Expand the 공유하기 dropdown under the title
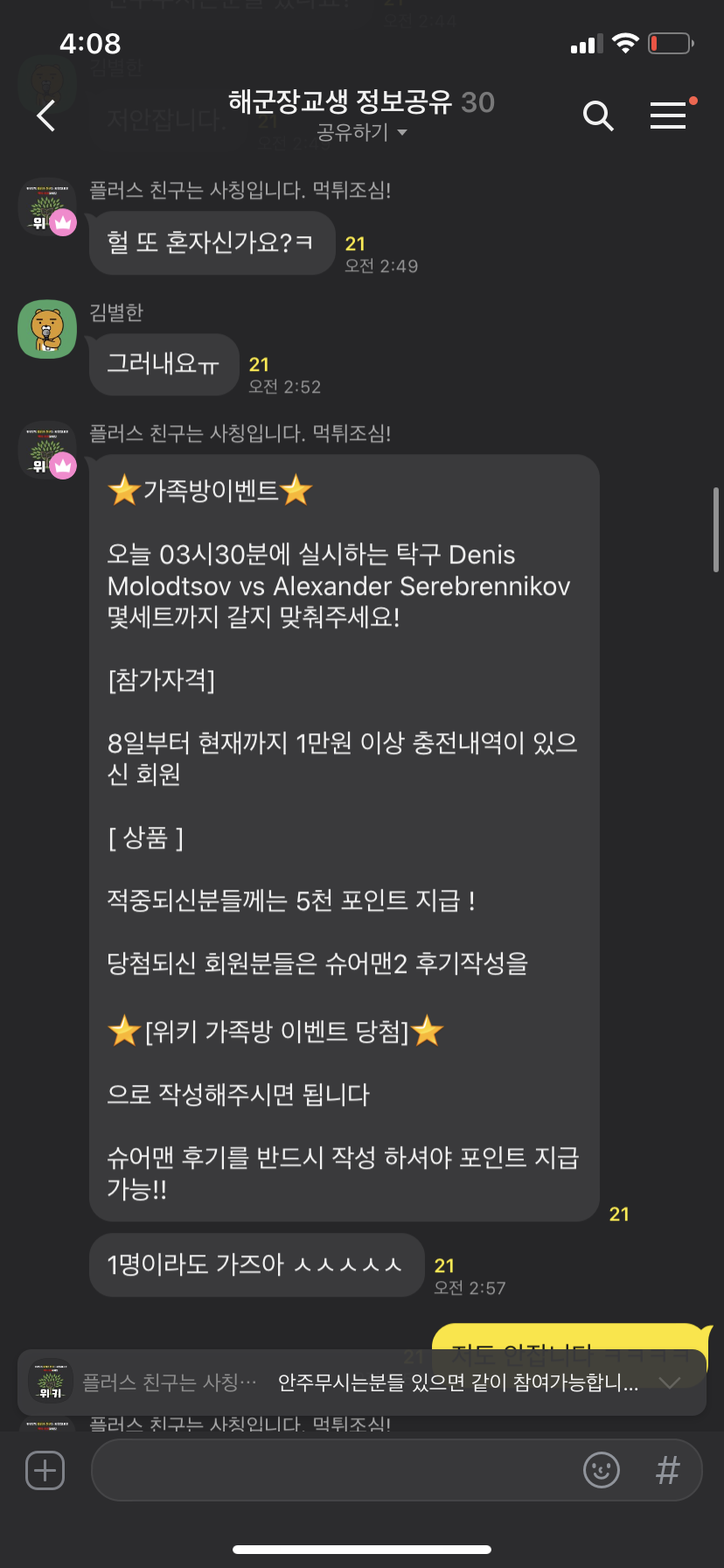 pyautogui.click(x=362, y=132)
